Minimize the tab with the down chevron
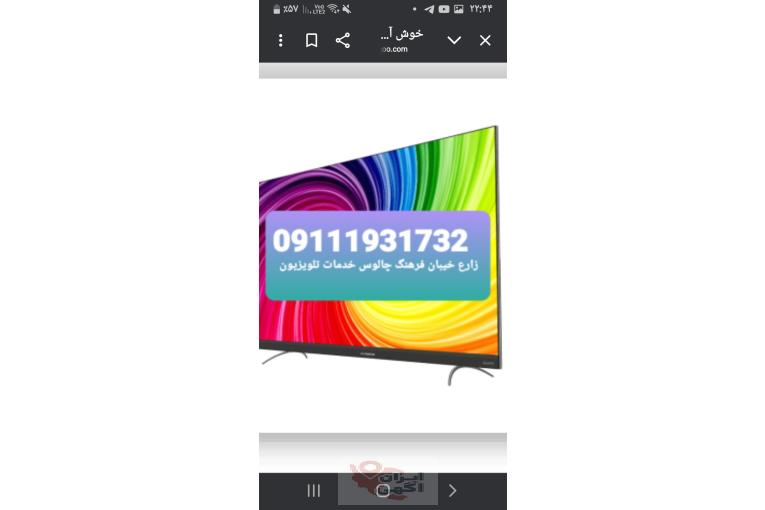Image resolution: width=765 pixels, height=510 pixels. coord(454,41)
